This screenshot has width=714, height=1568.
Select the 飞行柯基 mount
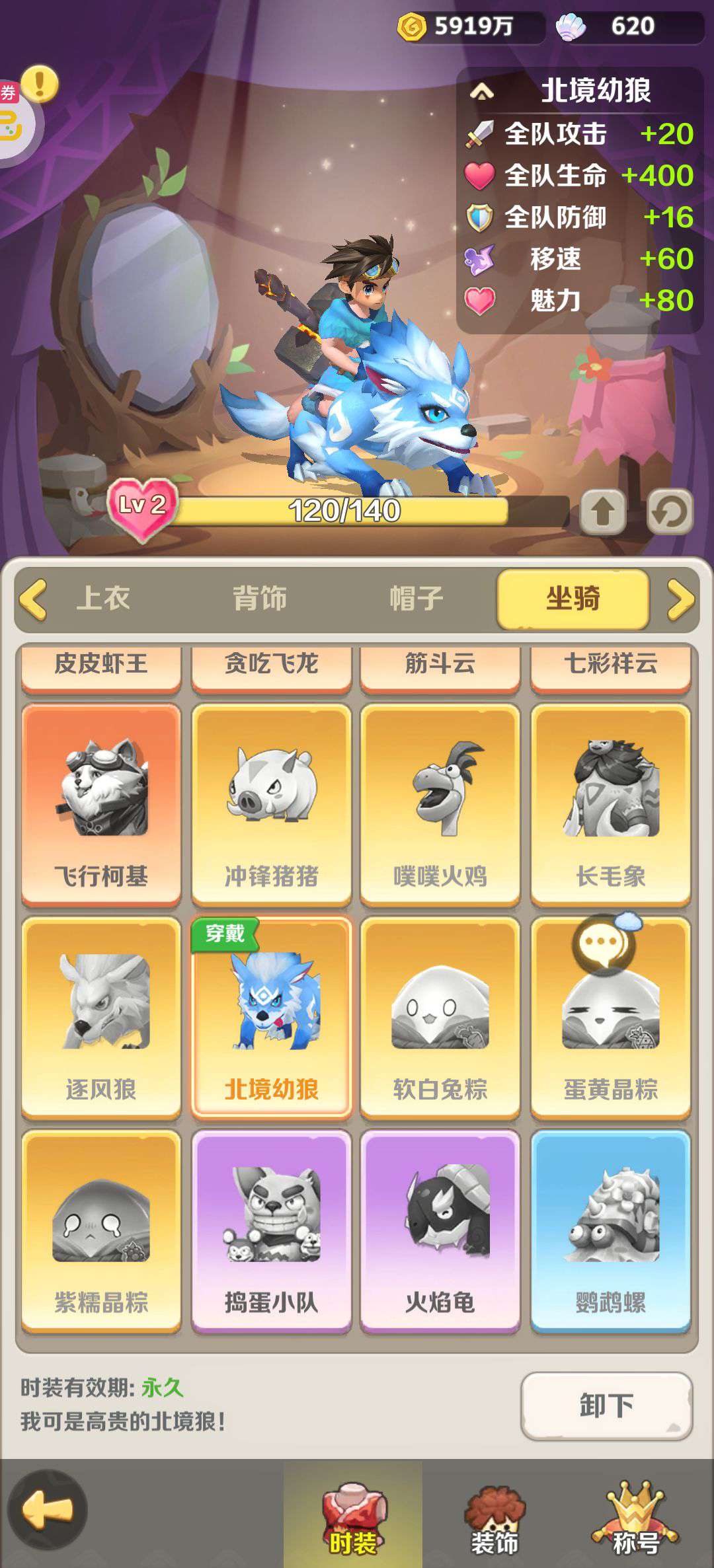(x=101, y=803)
